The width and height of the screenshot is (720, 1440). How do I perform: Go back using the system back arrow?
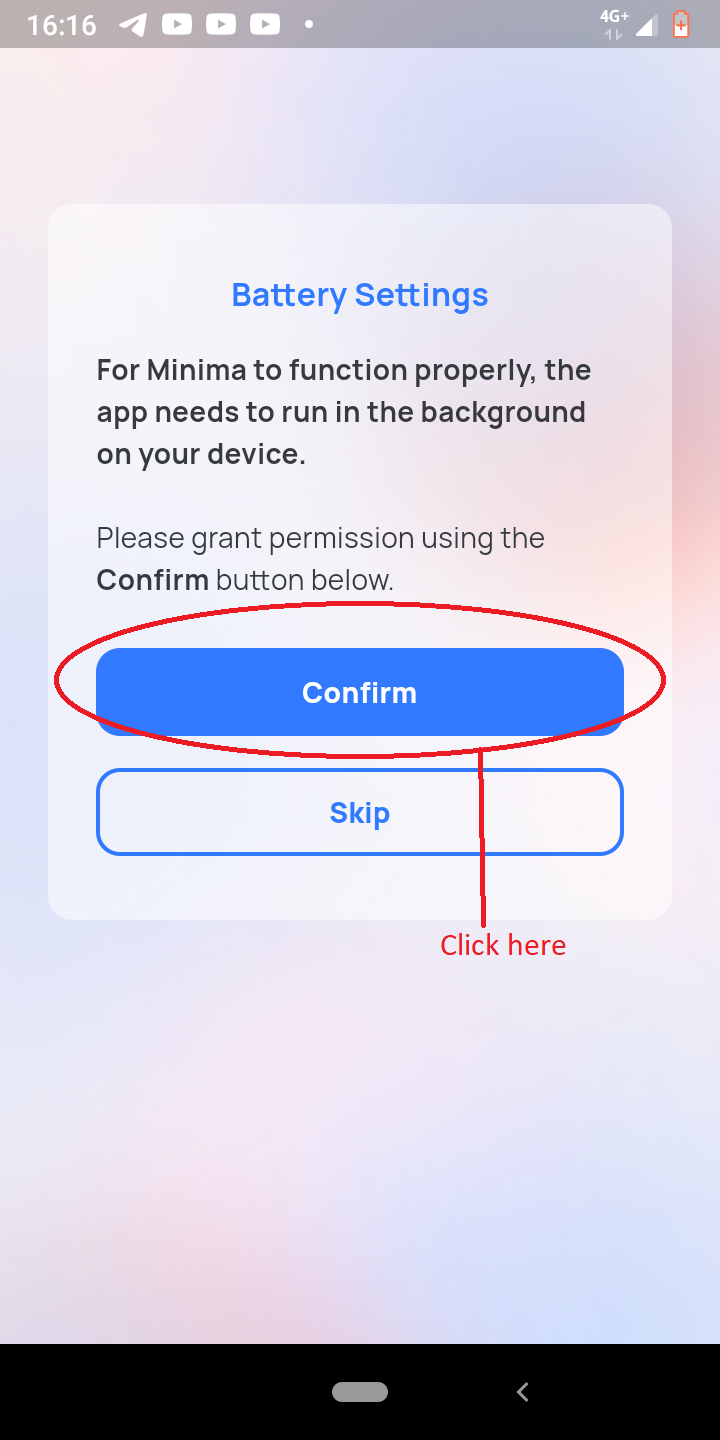[x=522, y=1391]
